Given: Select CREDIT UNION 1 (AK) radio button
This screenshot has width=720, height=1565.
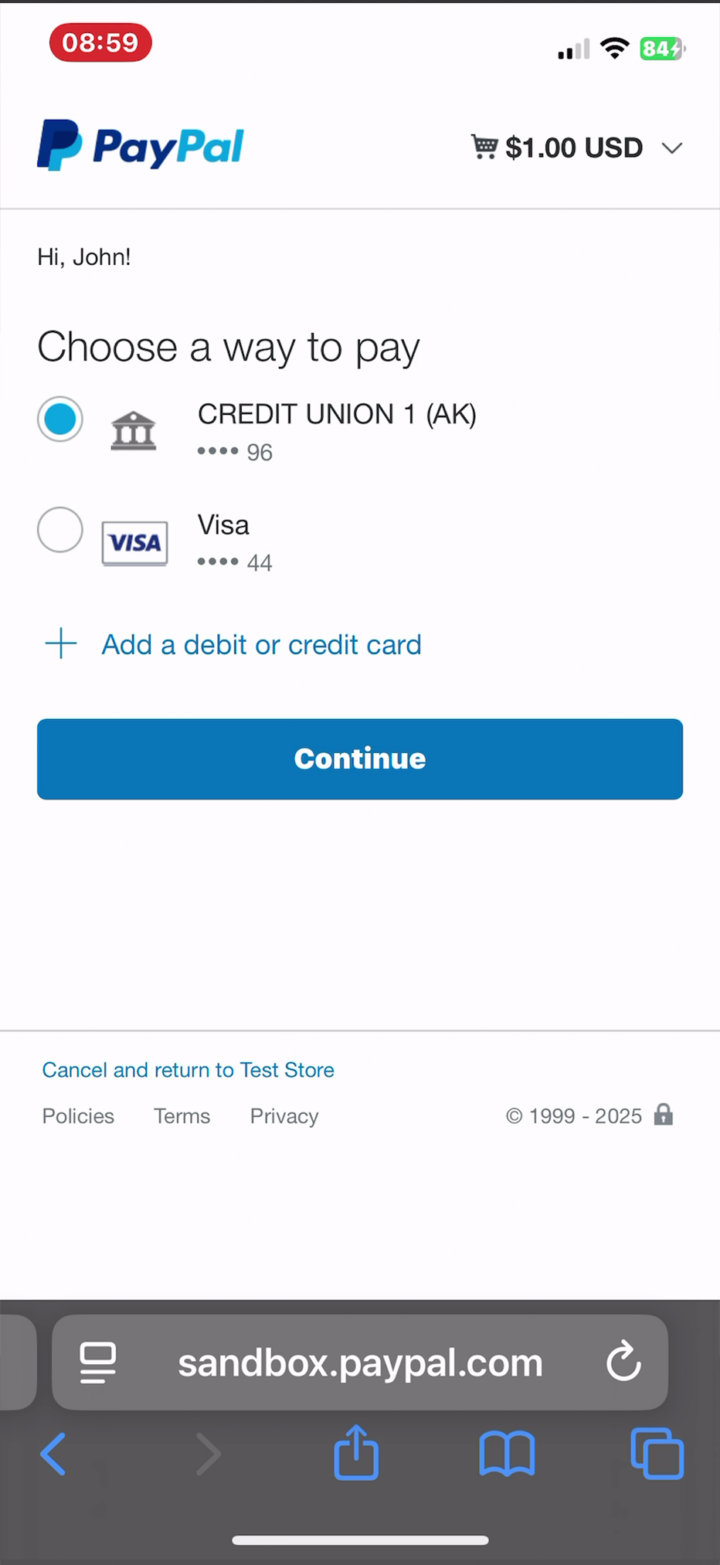Looking at the screenshot, I should click(60, 419).
